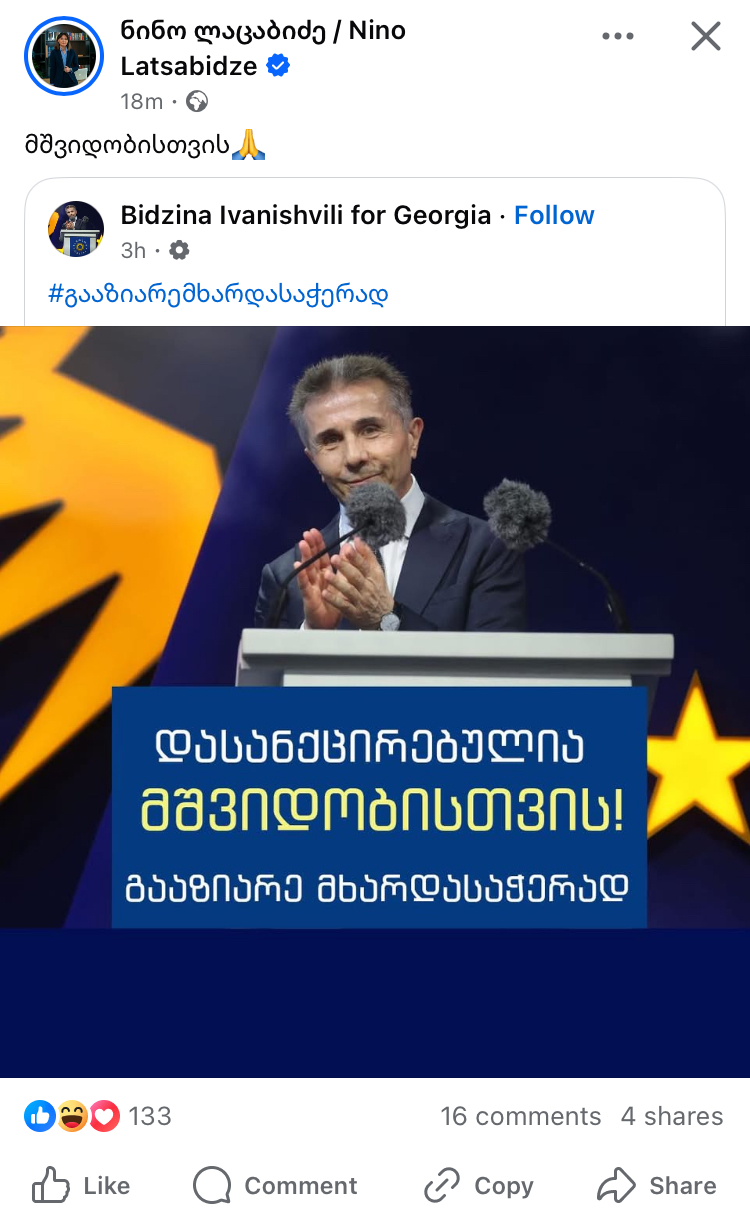Follow Bidzina Ivanishvili for Georgia page
Screen dimensions: 750x1215
[x=553, y=215]
